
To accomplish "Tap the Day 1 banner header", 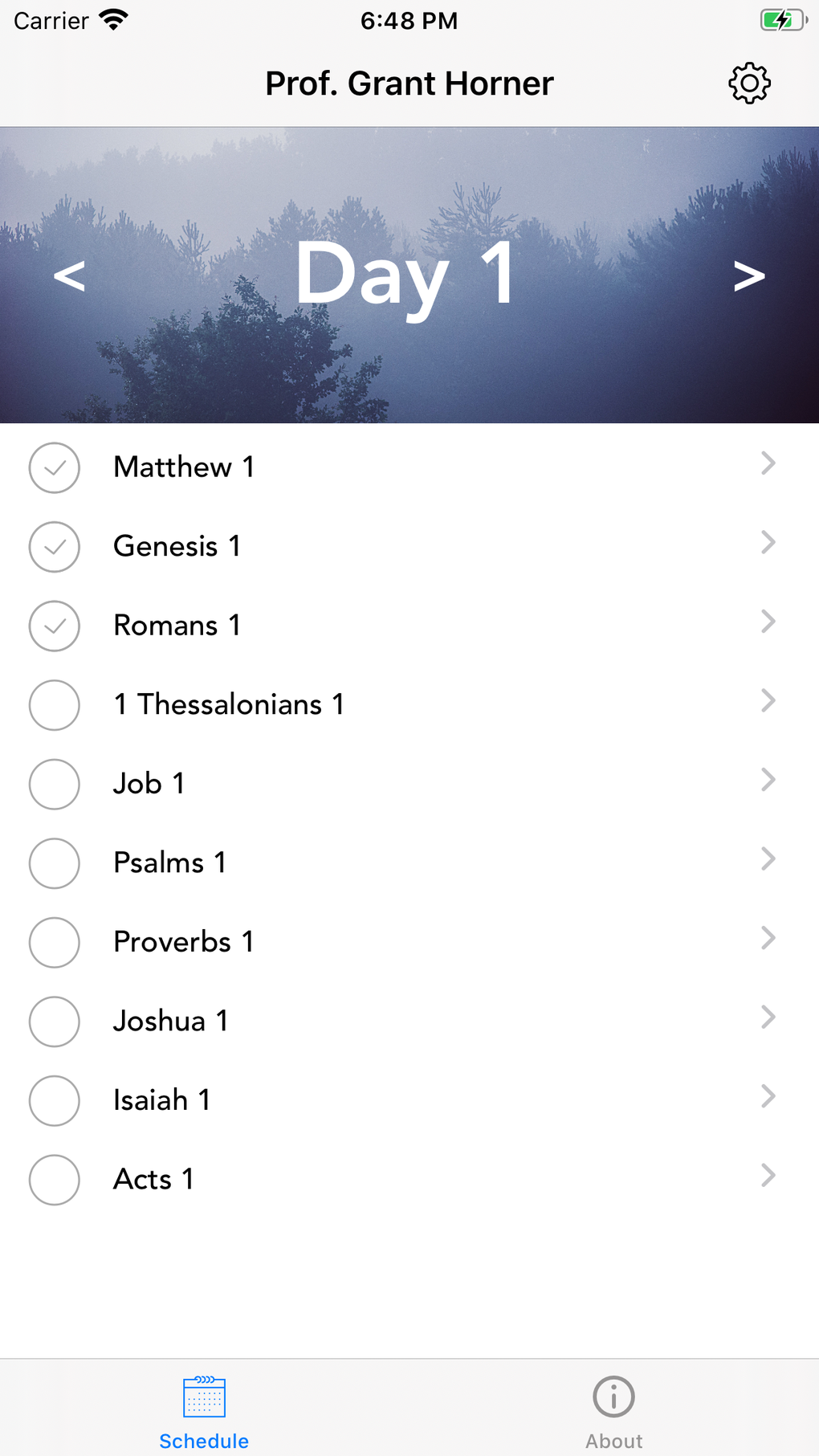I will tap(409, 275).
